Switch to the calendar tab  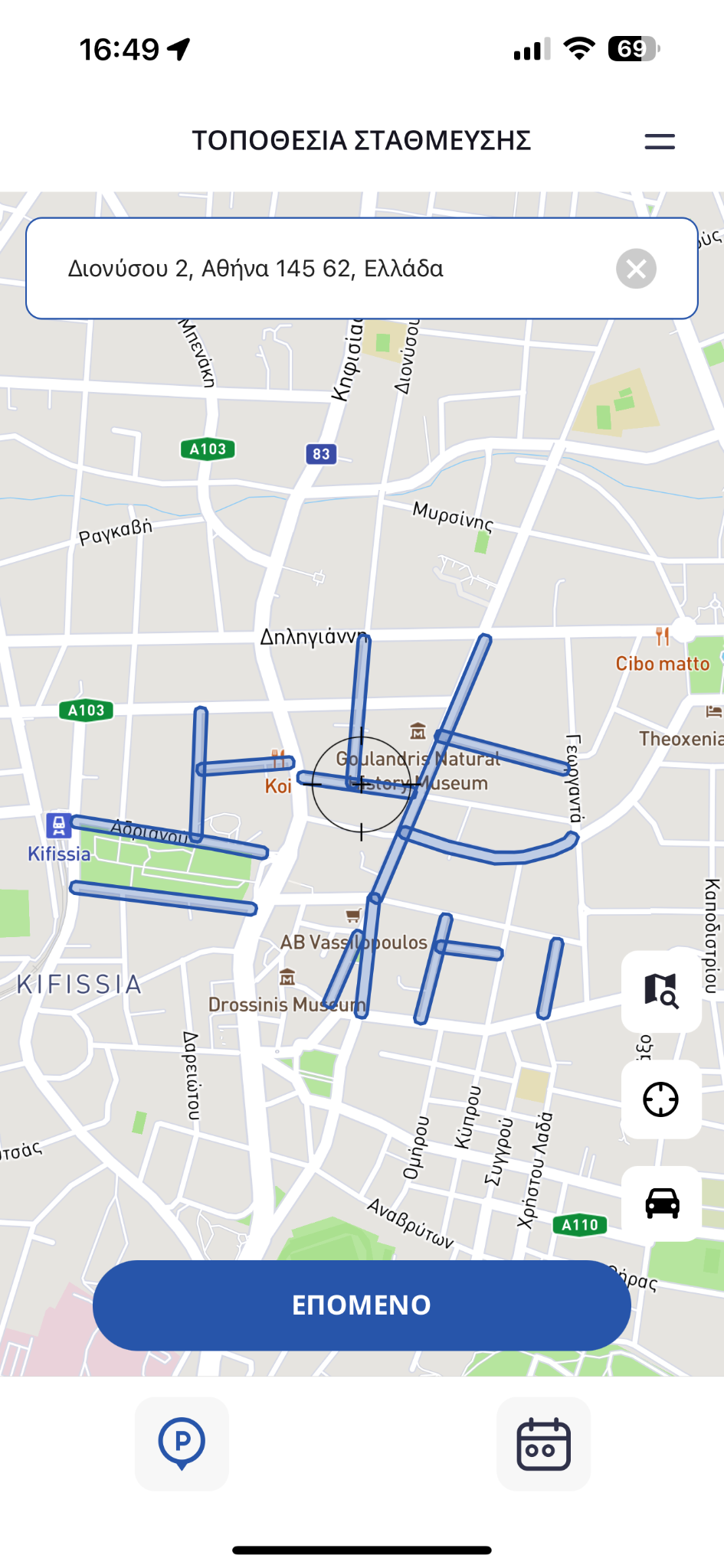(543, 1443)
